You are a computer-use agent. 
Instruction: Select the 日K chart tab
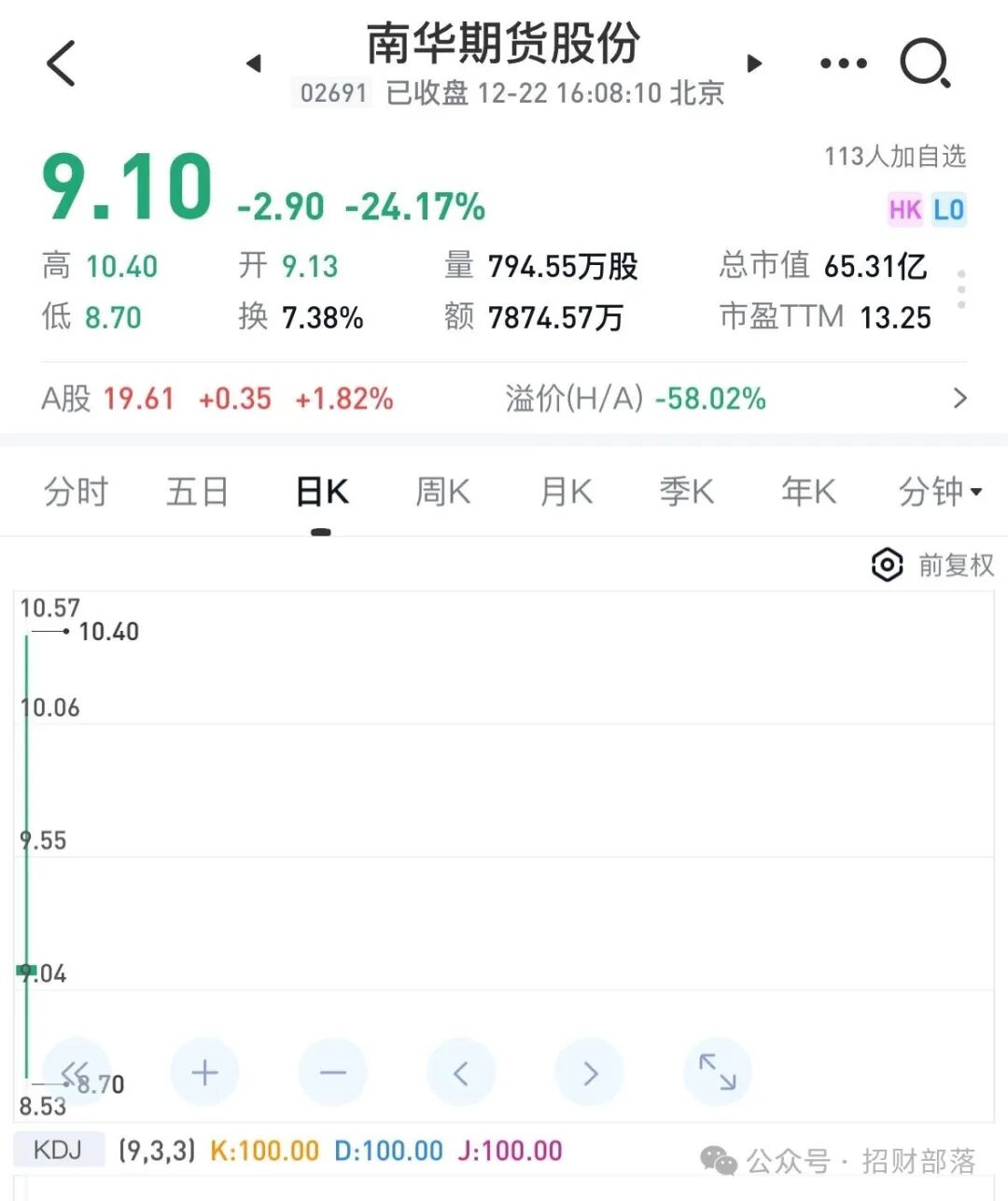point(321,491)
